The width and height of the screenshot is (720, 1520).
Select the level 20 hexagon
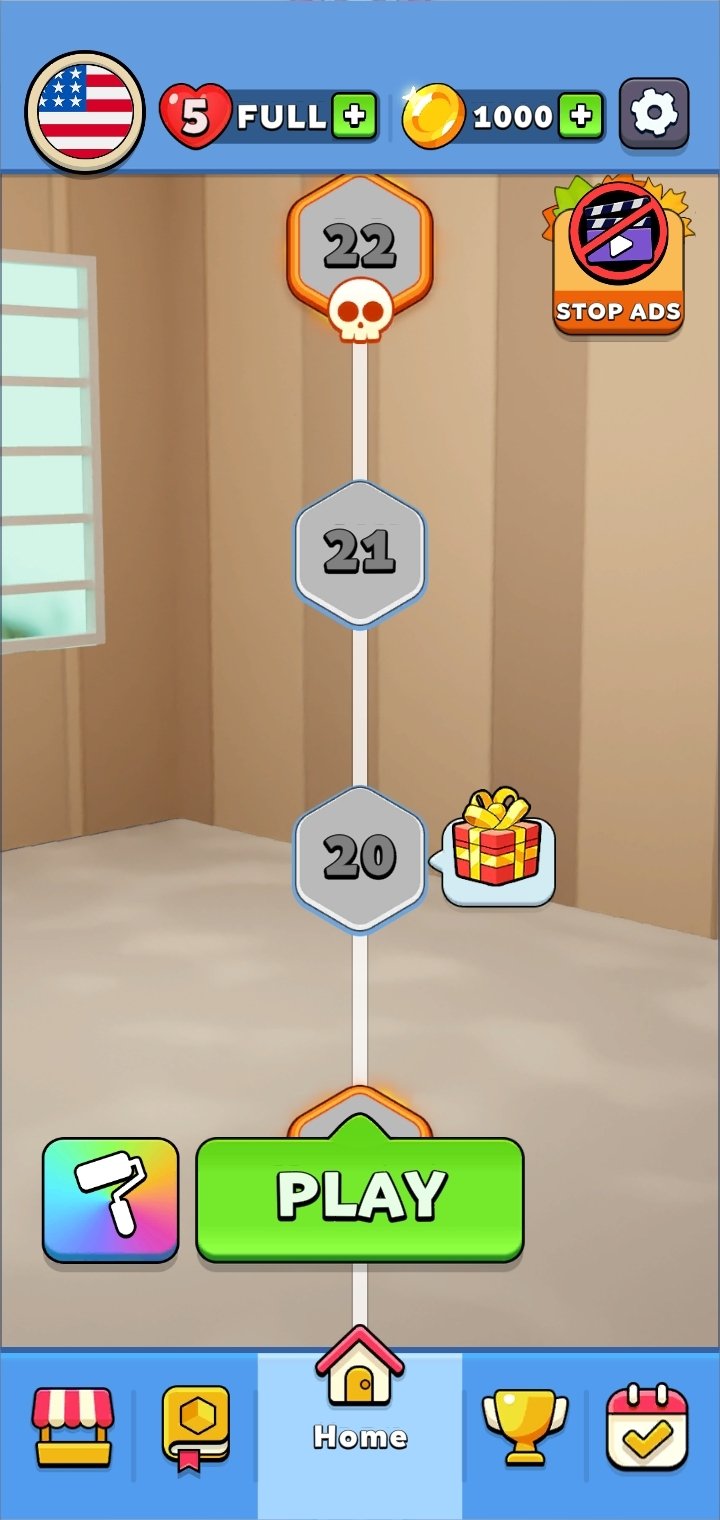point(360,858)
